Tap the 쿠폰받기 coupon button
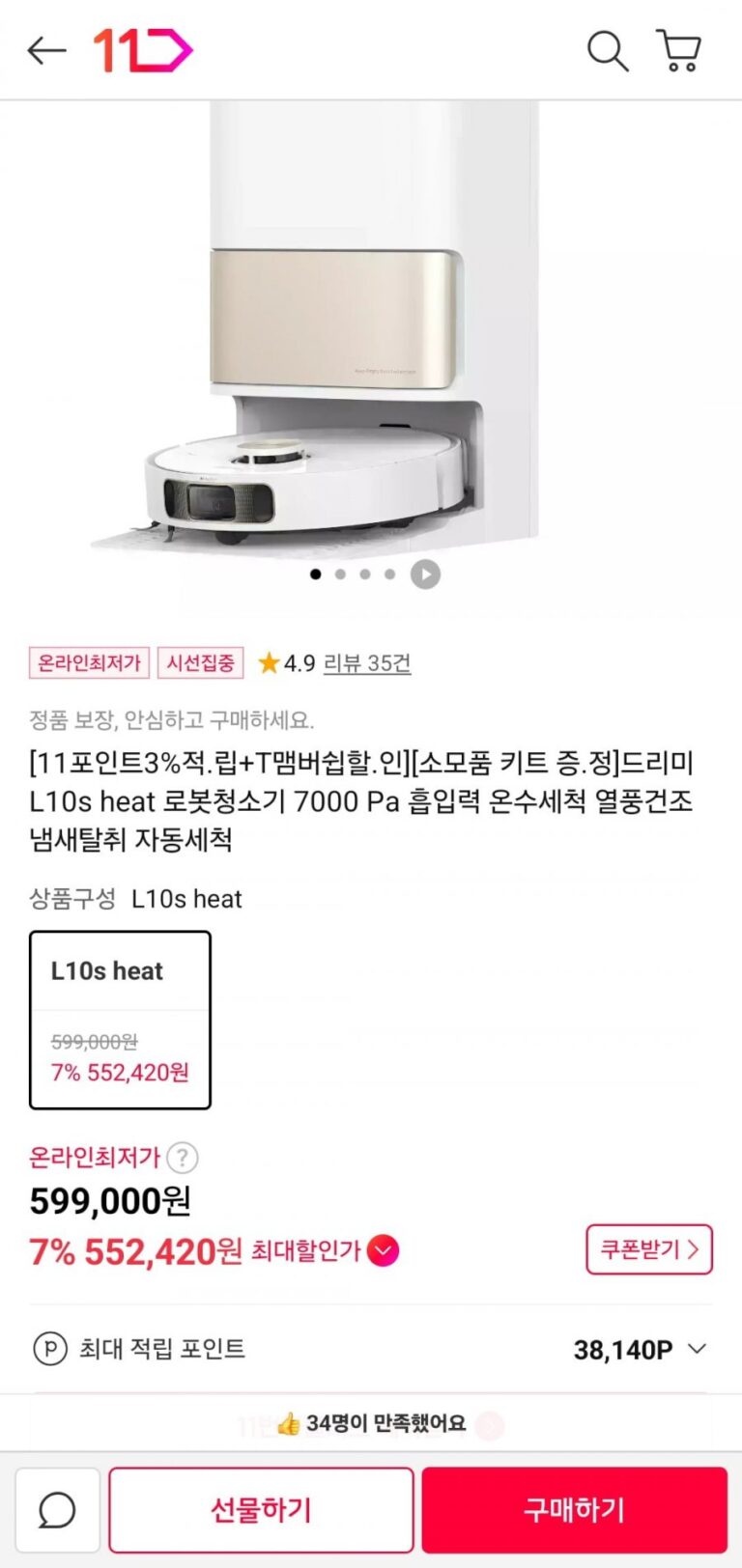 (648, 1249)
